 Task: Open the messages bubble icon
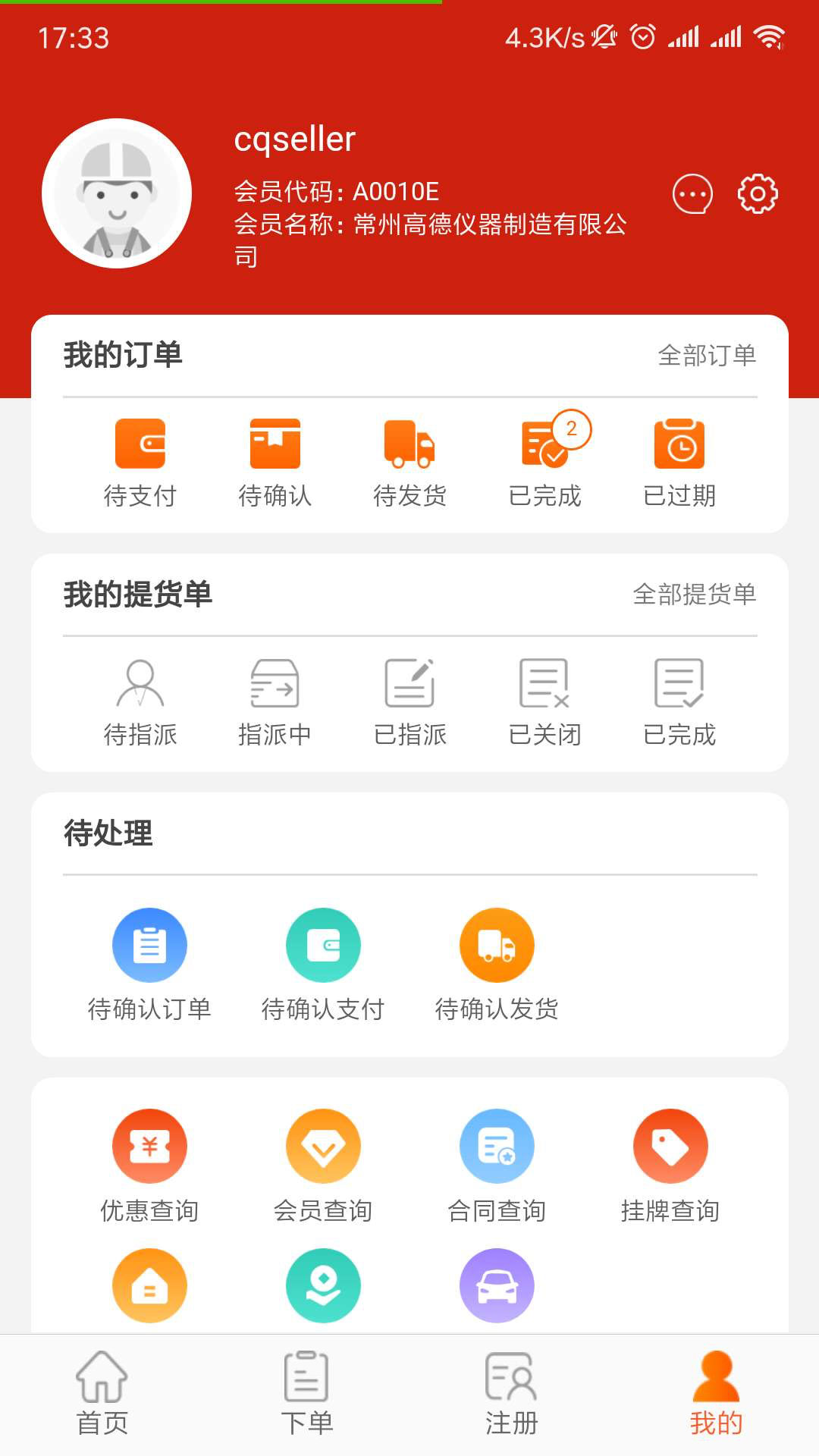tap(692, 194)
